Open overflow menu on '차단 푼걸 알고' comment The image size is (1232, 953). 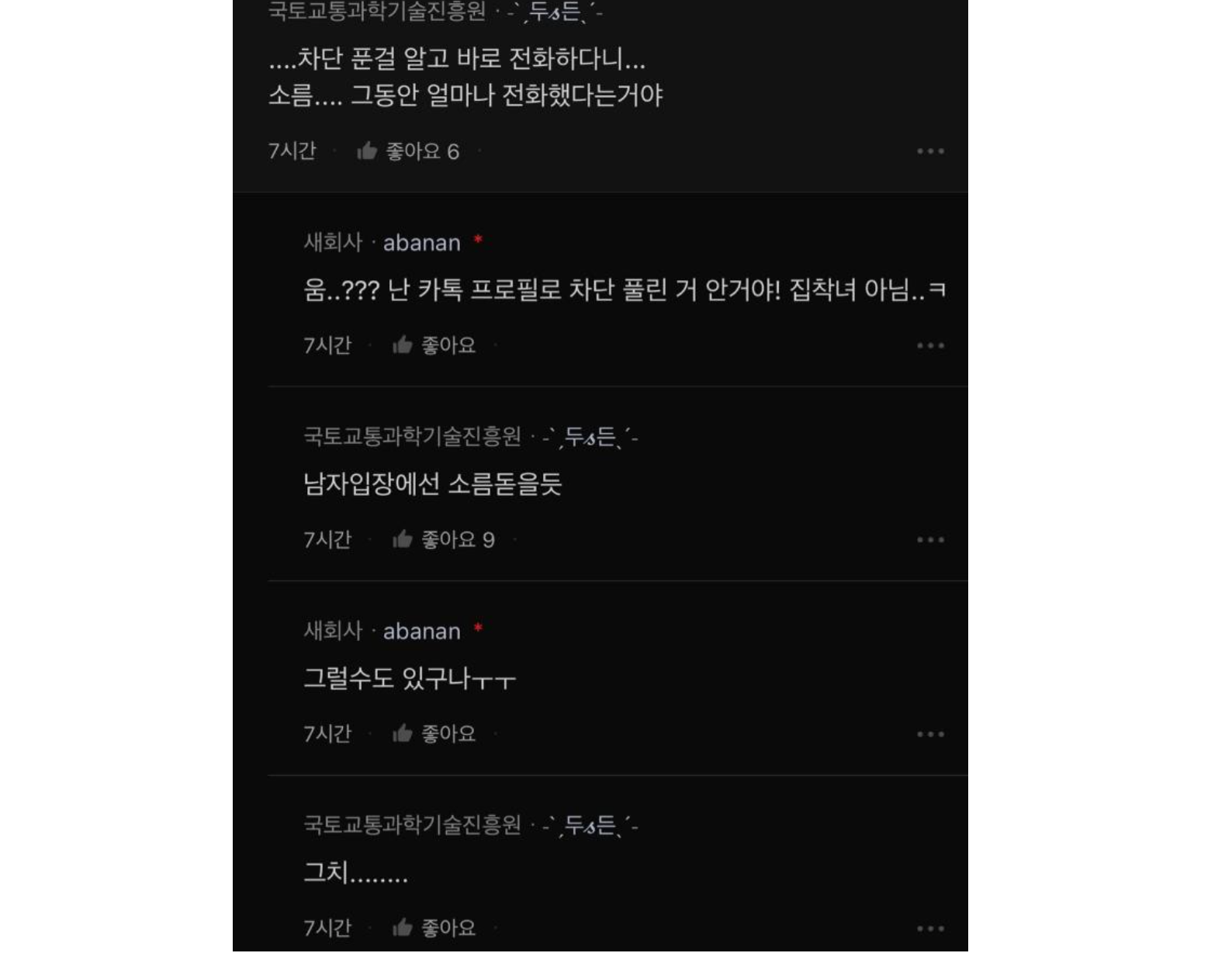tap(930, 151)
